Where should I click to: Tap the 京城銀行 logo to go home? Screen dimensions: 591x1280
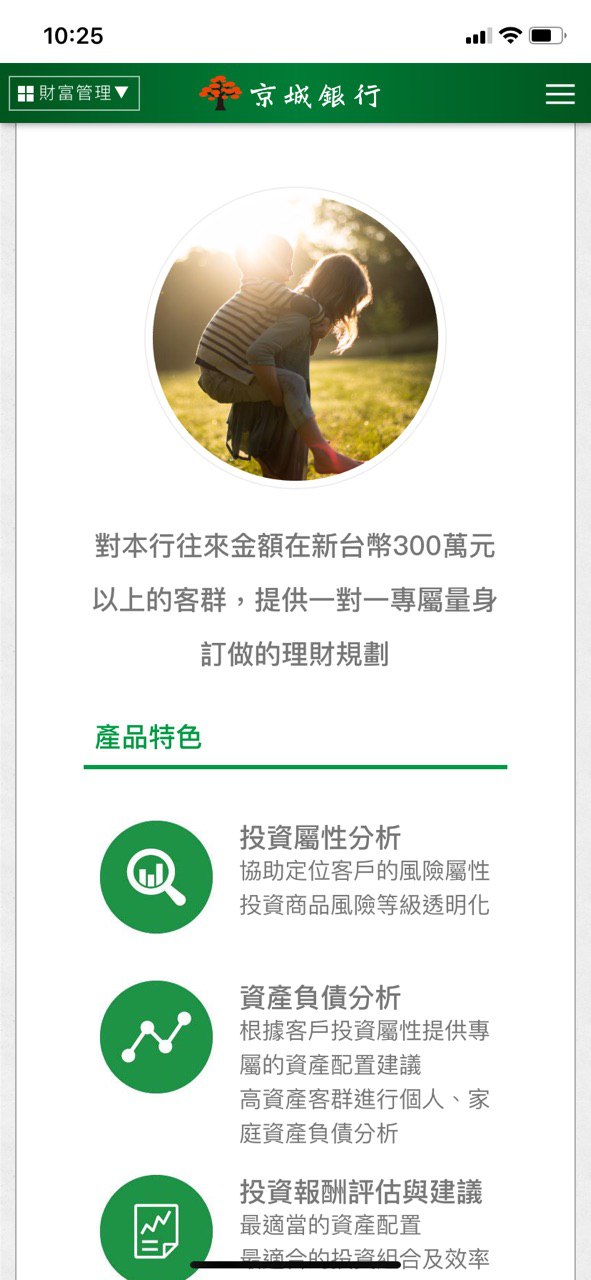(x=290, y=94)
